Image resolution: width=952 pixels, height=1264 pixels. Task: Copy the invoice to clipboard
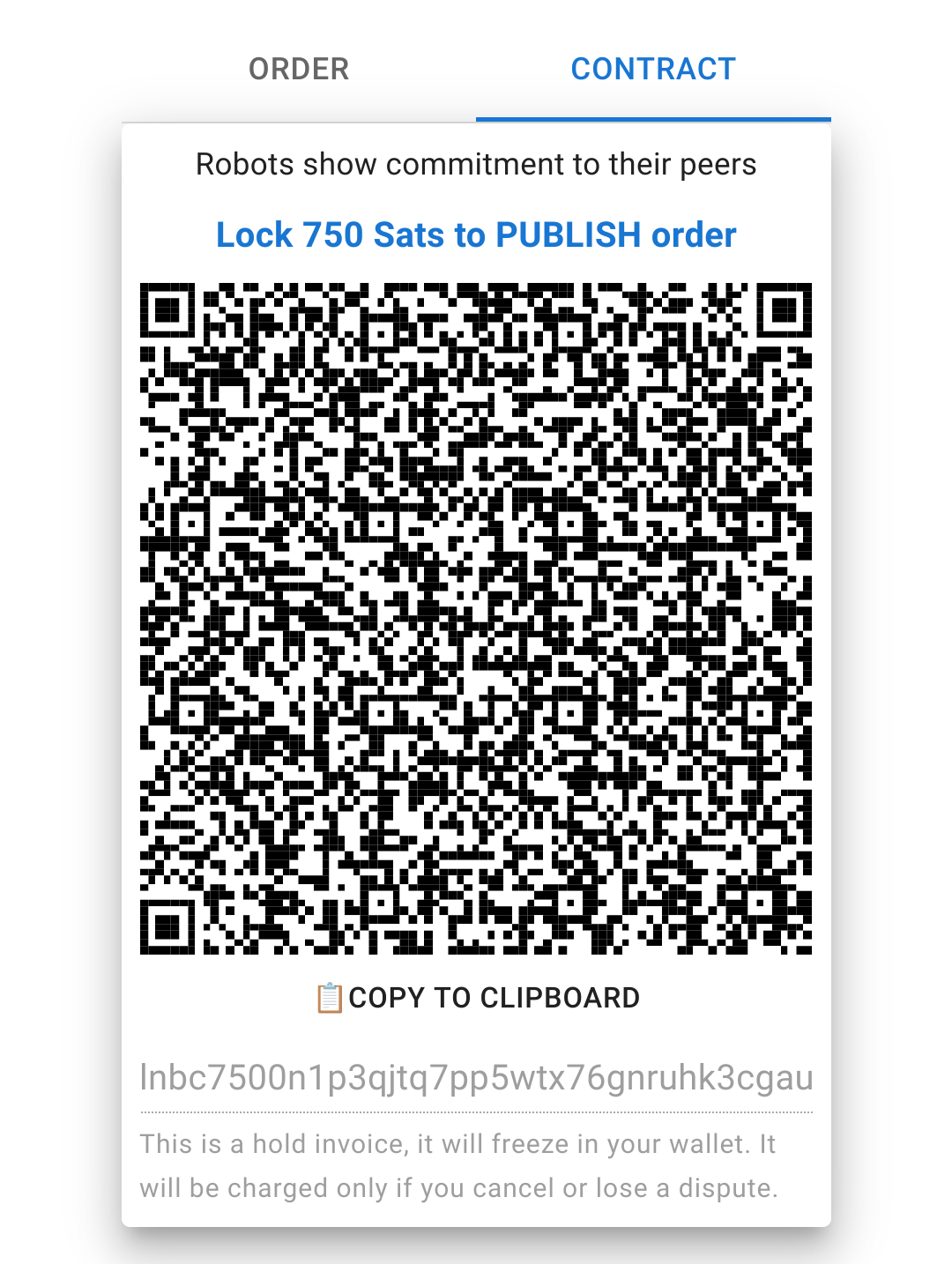[477, 998]
